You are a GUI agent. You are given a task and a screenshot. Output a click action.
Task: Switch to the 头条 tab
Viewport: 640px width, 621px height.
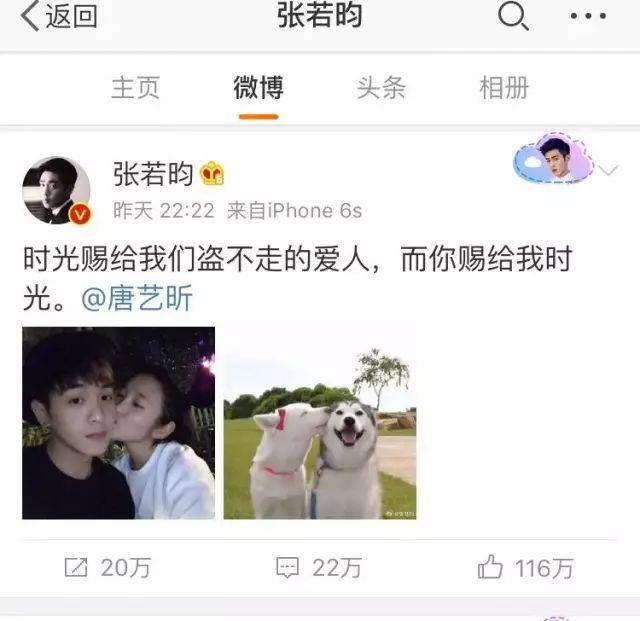(381, 87)
